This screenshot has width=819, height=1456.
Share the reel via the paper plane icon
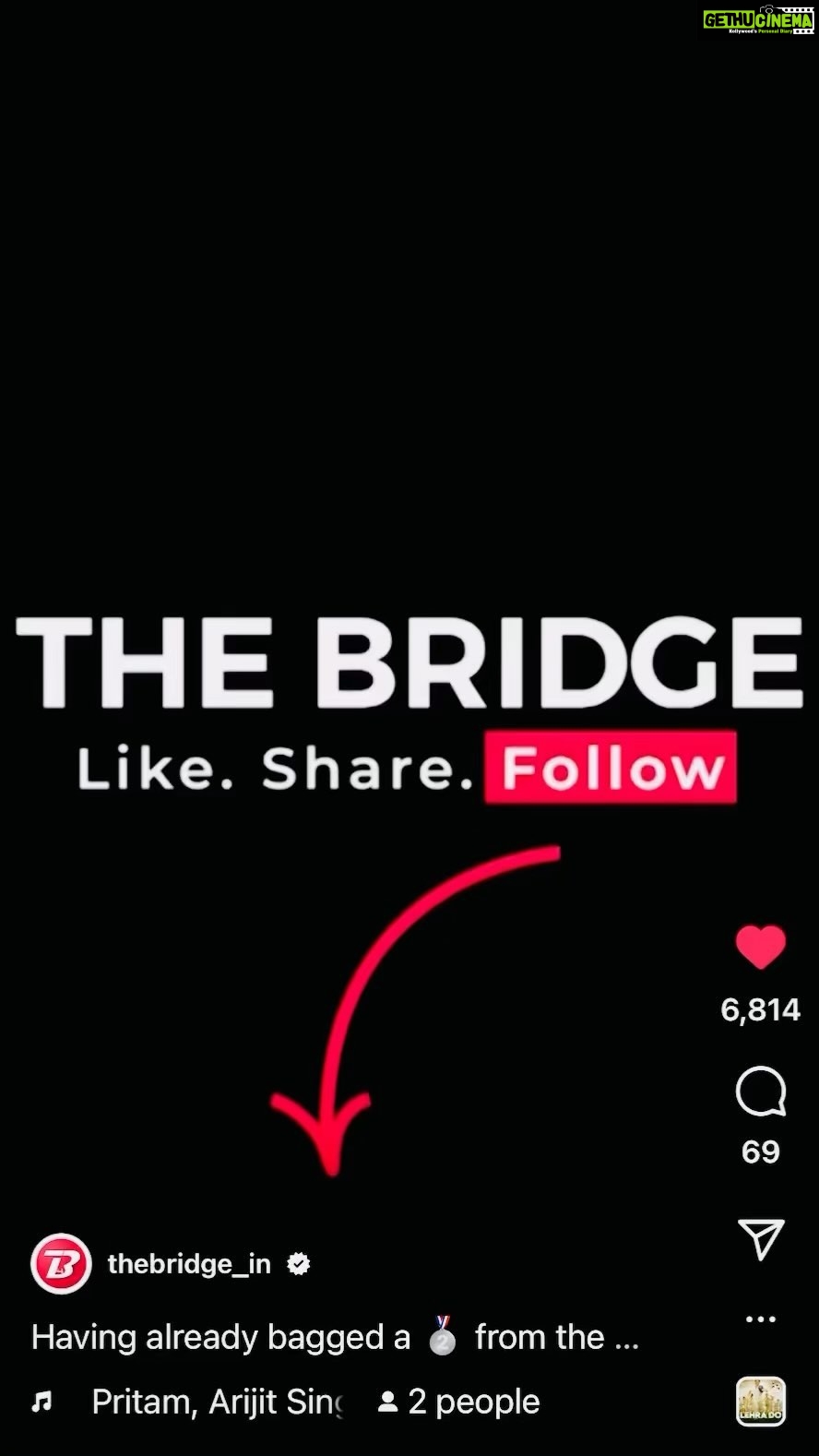(761, 1238)
